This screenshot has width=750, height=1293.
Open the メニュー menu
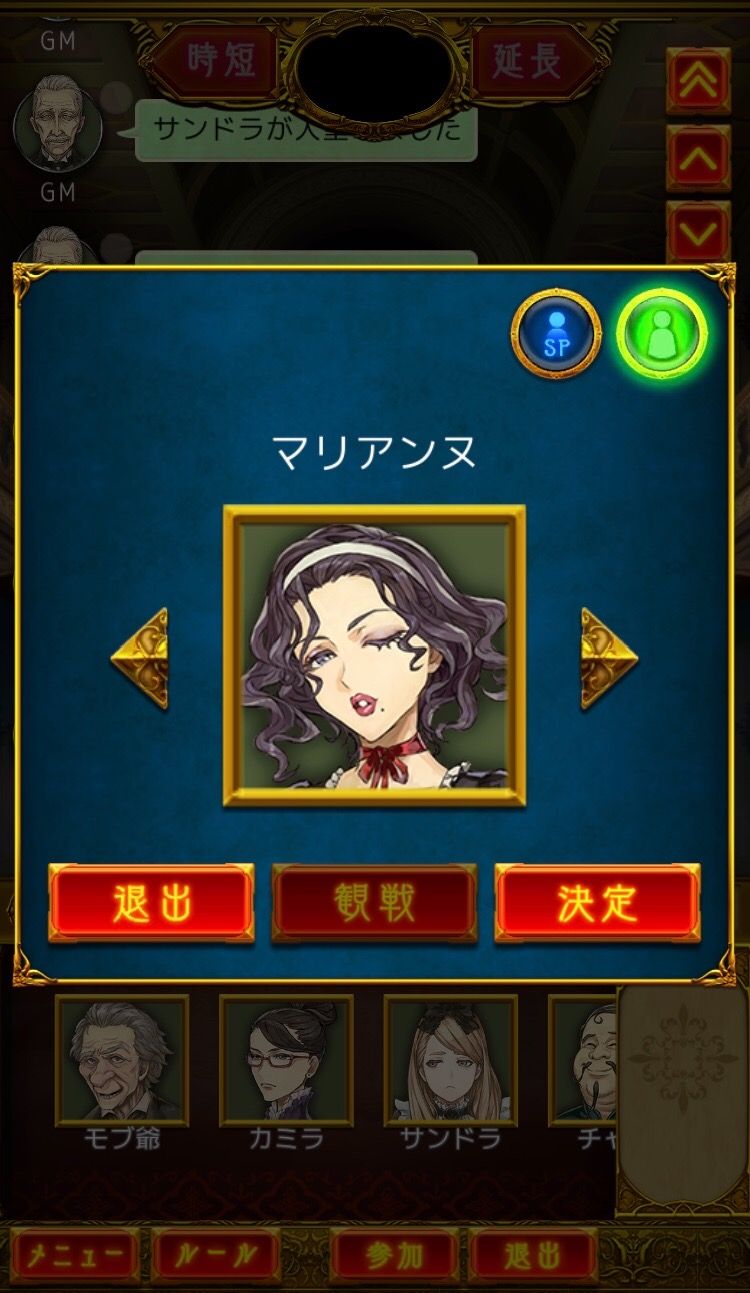76,1254
